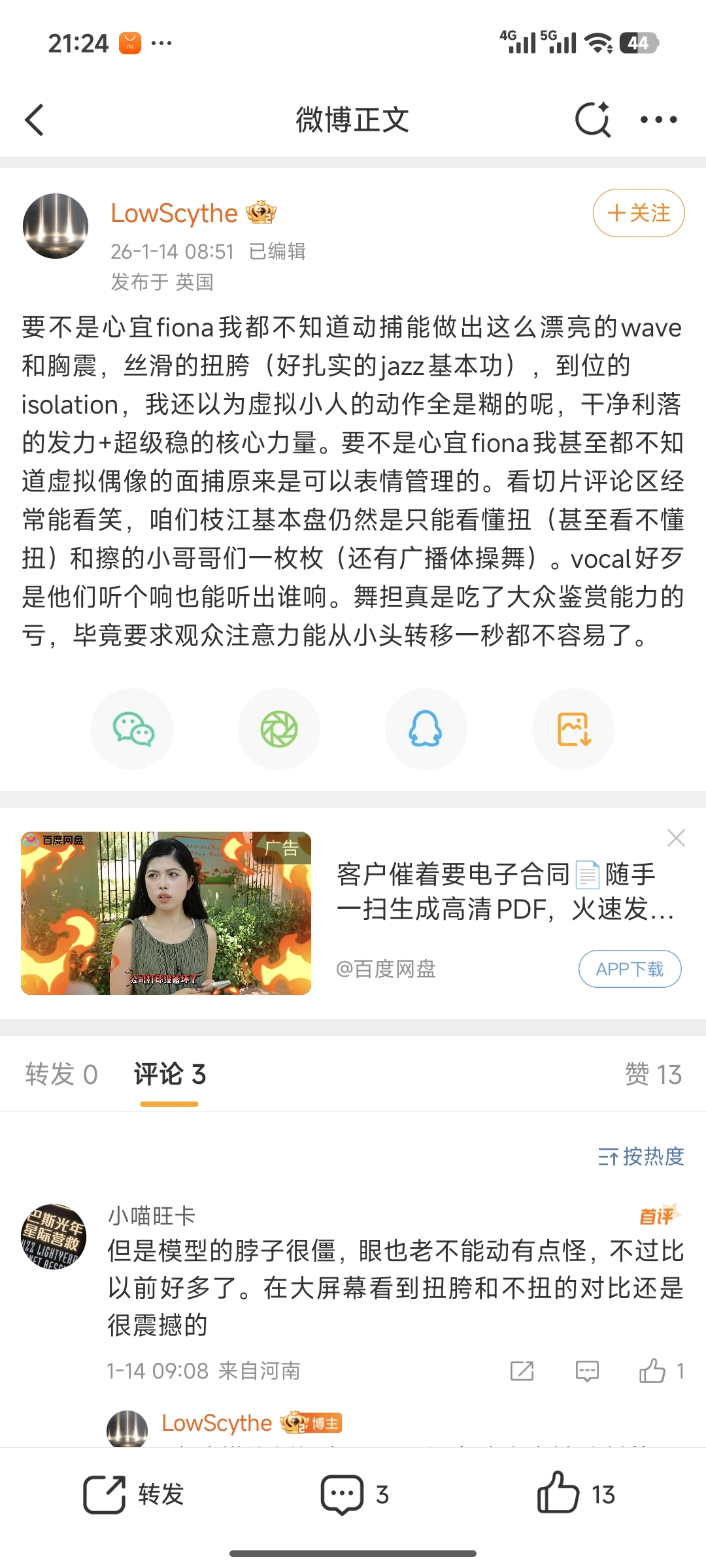
Task: Repost 小喵旺卡's comment
Action: [x=522, y=1371]
